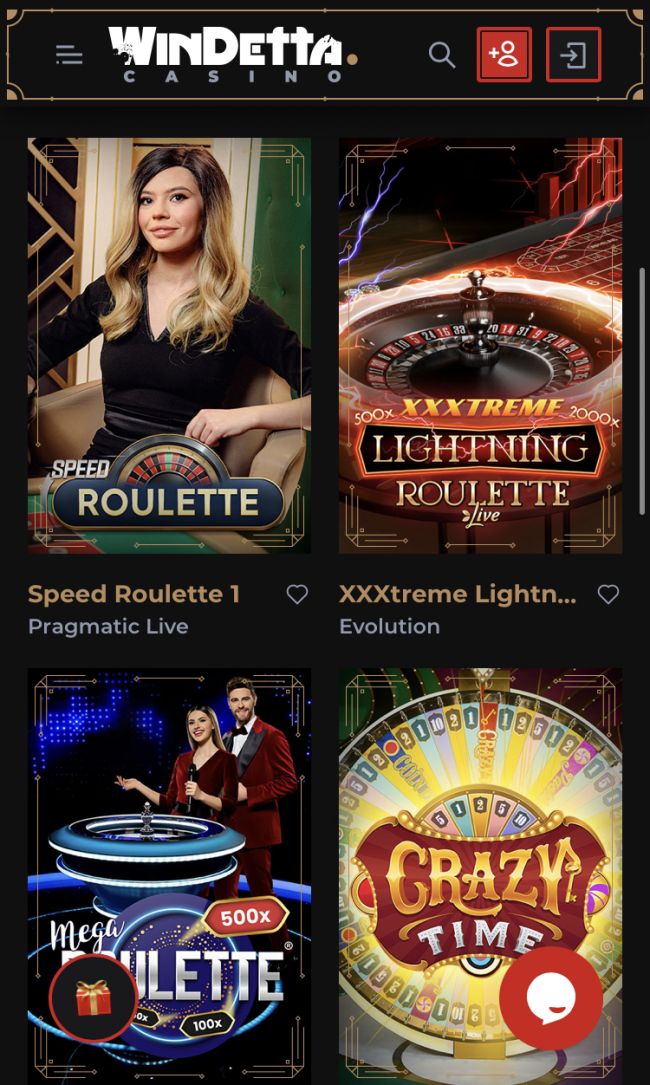
Task: Open the gift box bonuses button
Action: (x=93, y=998)
